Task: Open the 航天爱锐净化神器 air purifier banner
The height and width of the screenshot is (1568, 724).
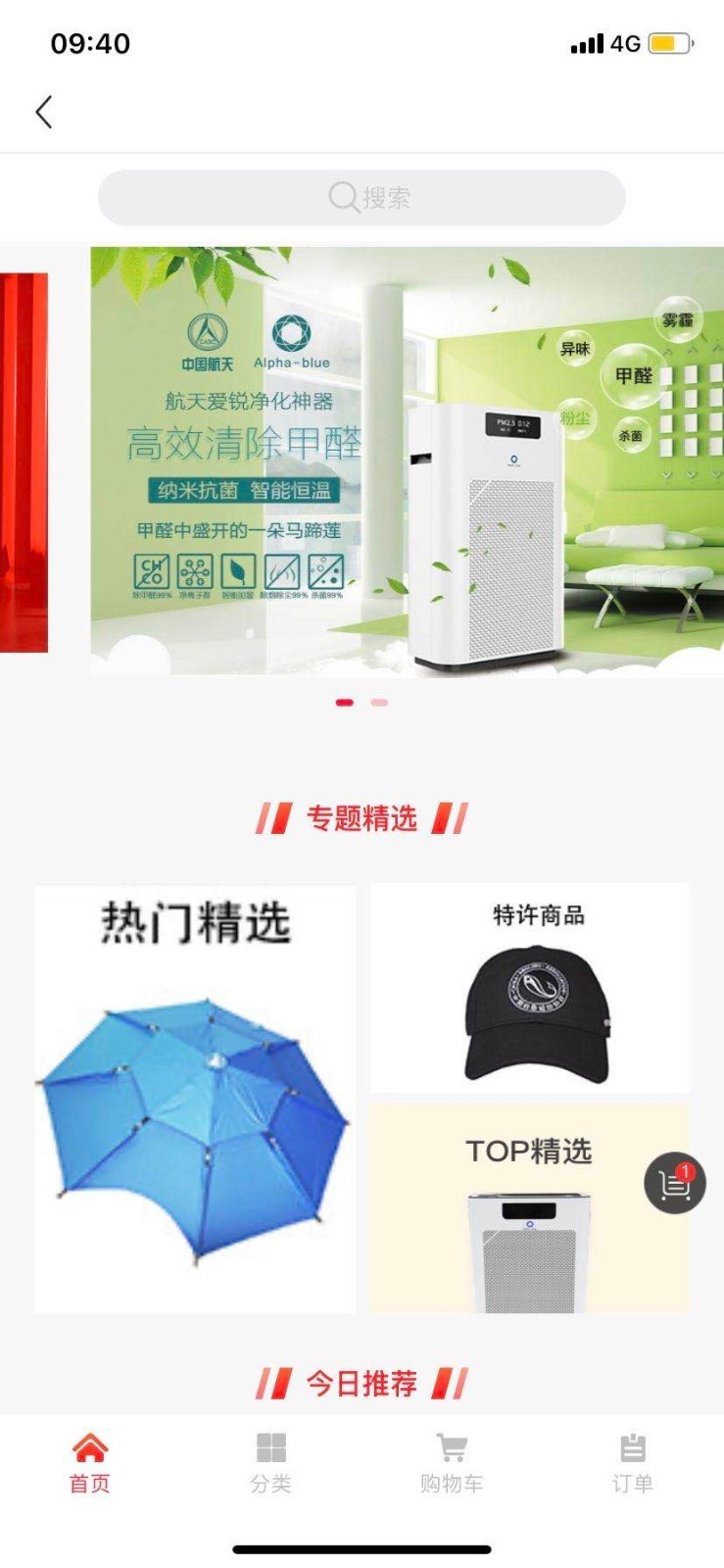Action: coord(407,461)
